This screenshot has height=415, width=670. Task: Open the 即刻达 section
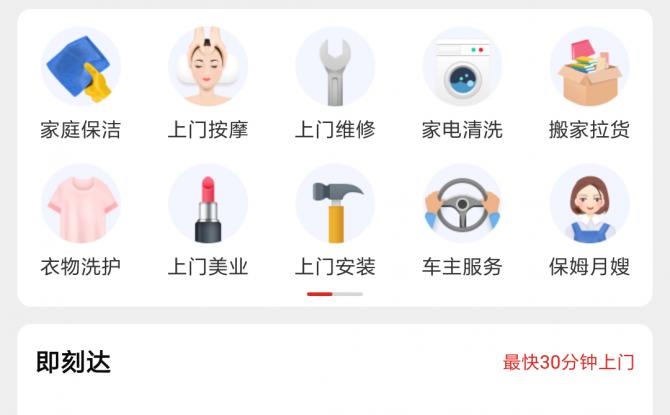[74, 362]
